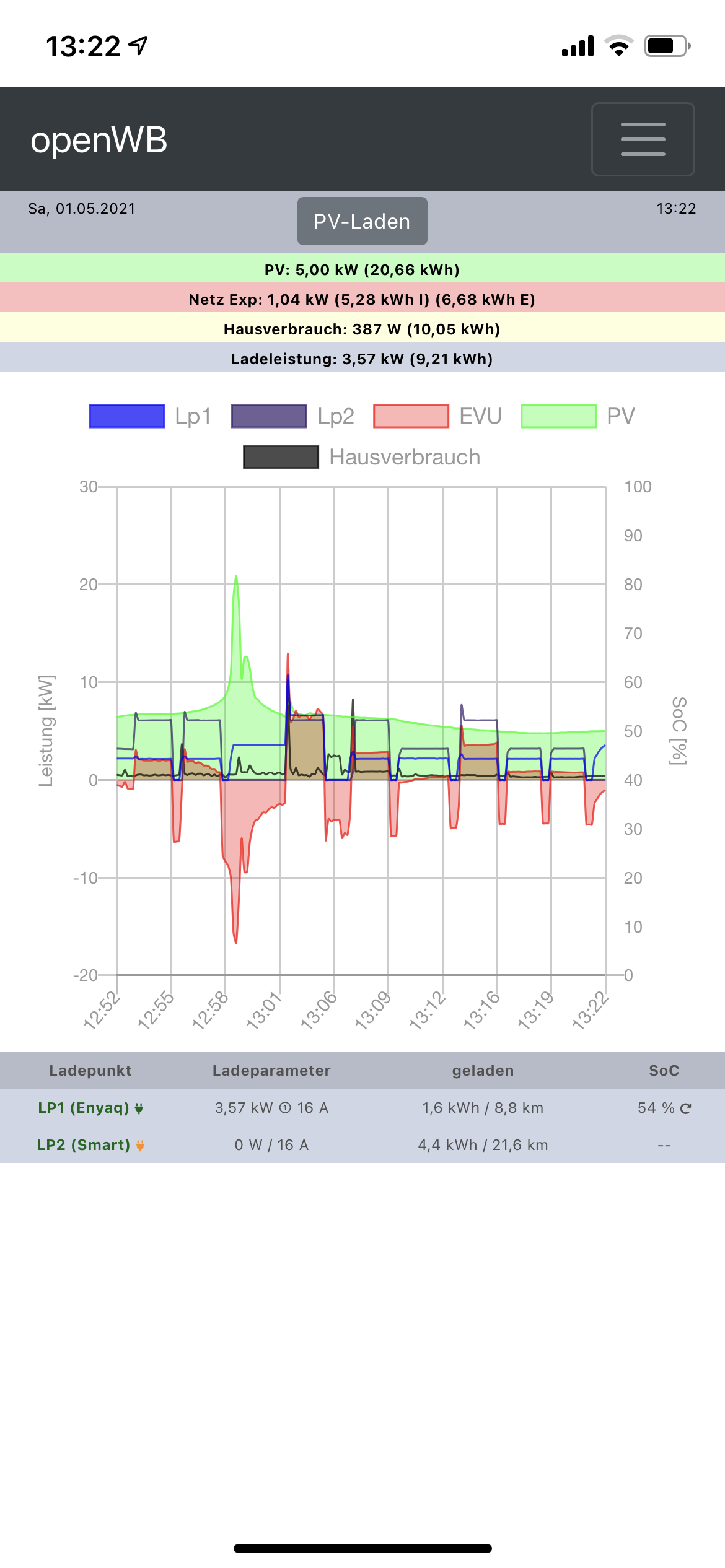Screen dimensions: 725x1568
Task: Toggle the PV series in the legend
Action: click(x=578, y=416)
